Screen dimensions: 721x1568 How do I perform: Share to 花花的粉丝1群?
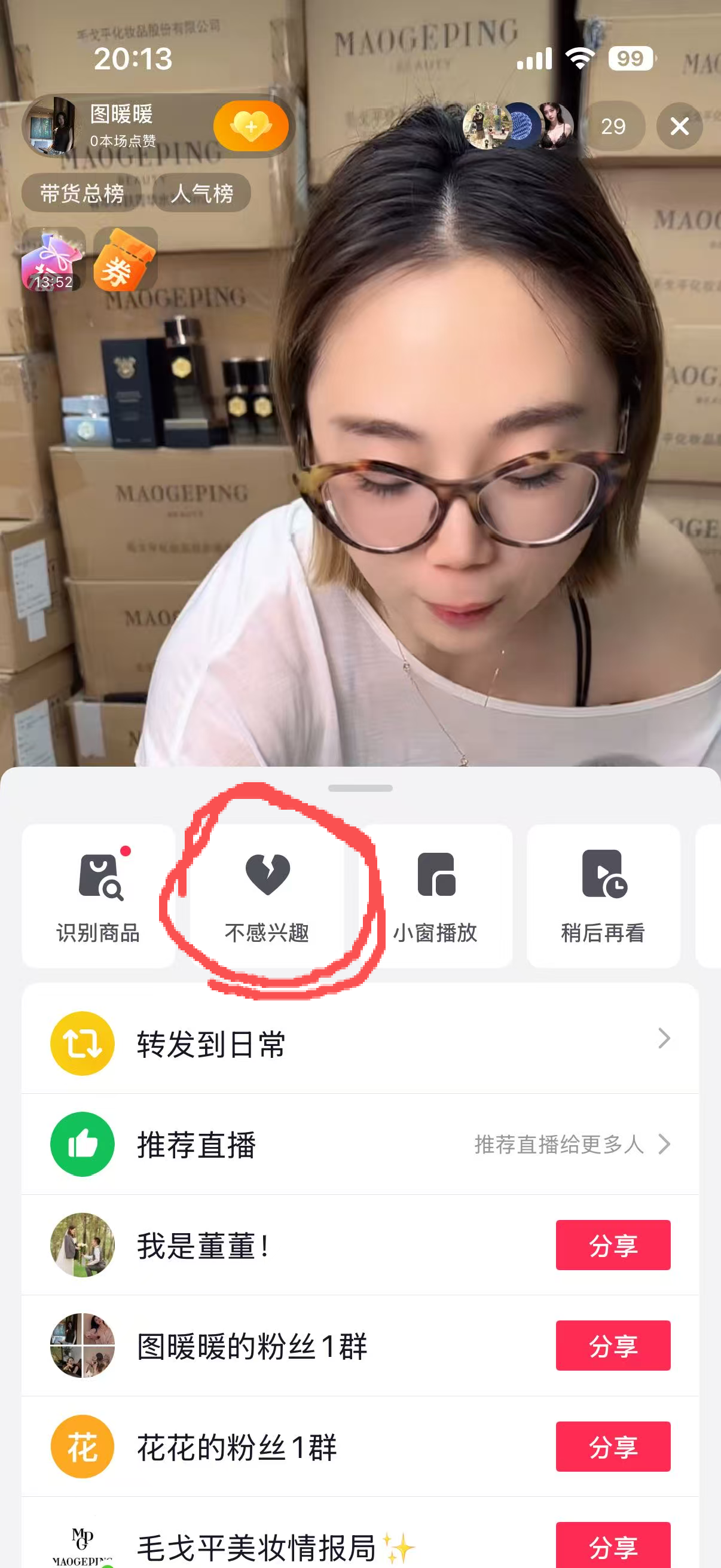coord(613,1446)
